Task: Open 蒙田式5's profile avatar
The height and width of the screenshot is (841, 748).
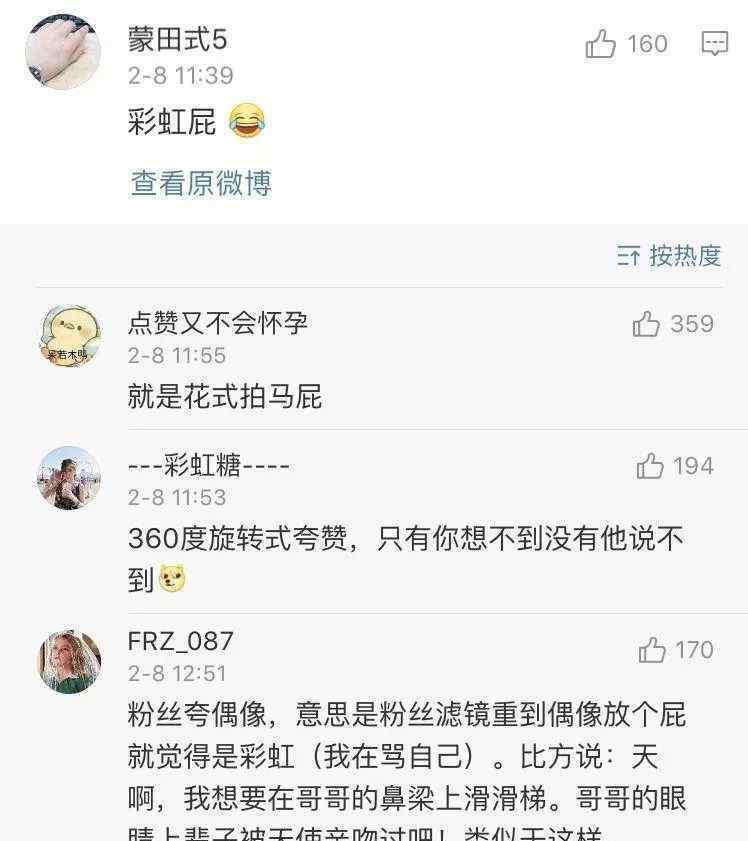Action: point(63,52)
